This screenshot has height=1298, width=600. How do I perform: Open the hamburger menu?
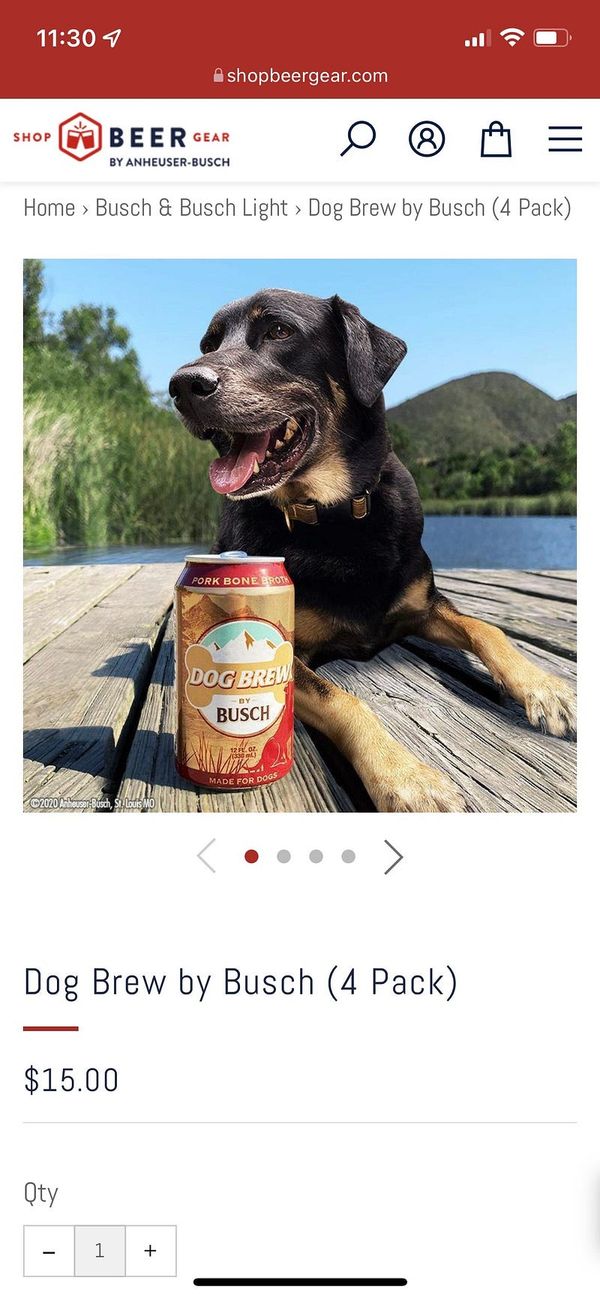click(565, 138)
